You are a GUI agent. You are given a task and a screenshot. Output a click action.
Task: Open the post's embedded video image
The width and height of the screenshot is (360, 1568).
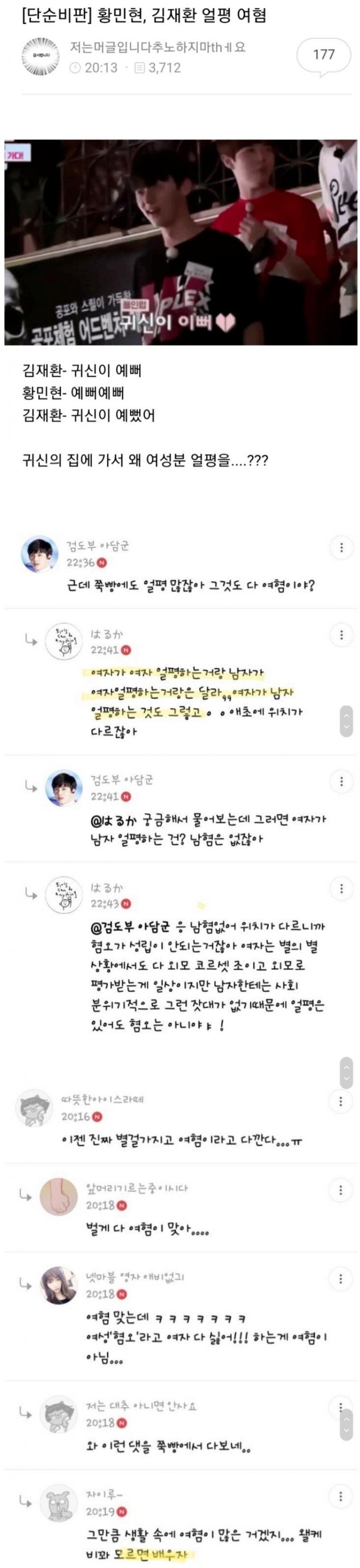pos(180,242)
